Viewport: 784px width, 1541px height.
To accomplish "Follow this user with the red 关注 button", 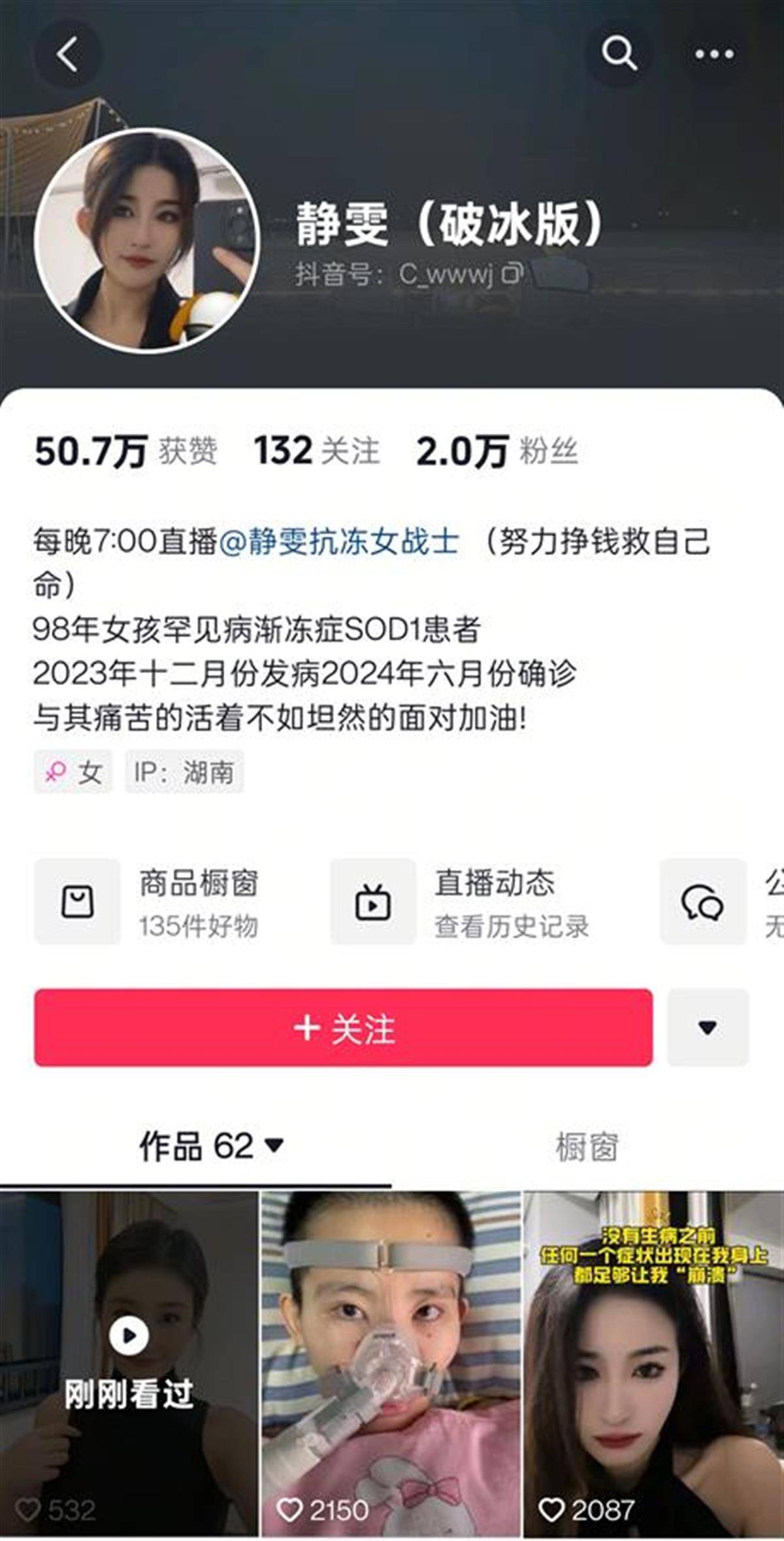I will point(344,1028).
